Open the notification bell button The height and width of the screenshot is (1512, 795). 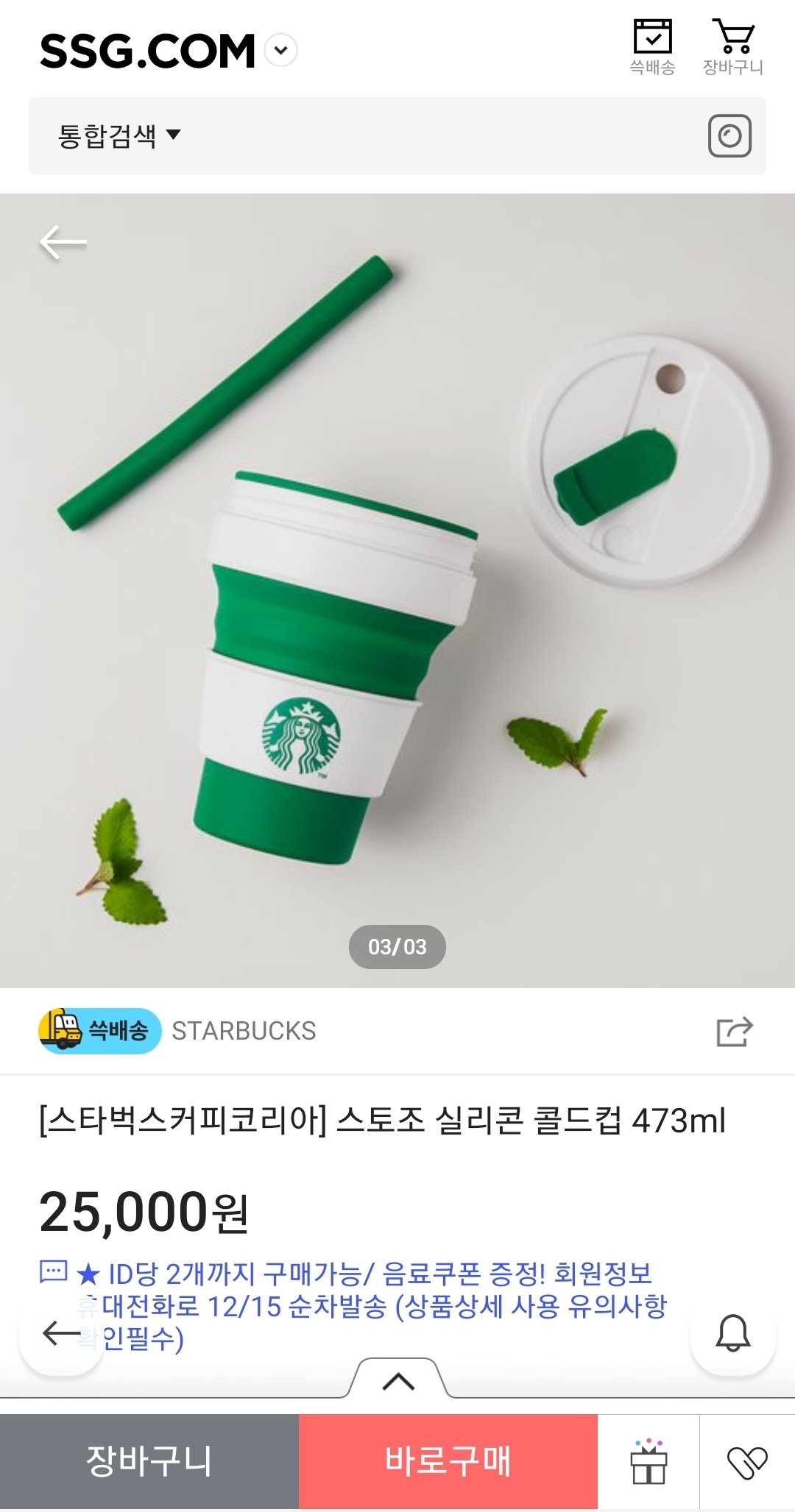[x=733, y=1332]
